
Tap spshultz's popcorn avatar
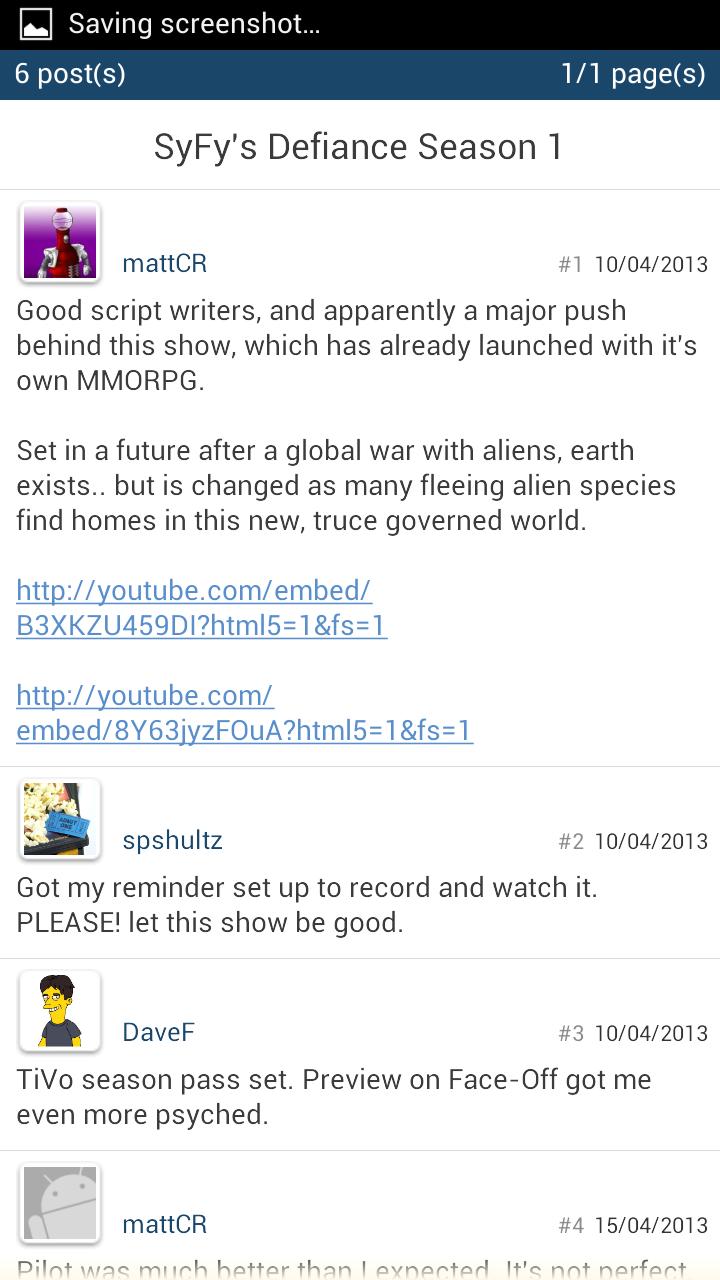pyautogui.click(x=59, y=818)
